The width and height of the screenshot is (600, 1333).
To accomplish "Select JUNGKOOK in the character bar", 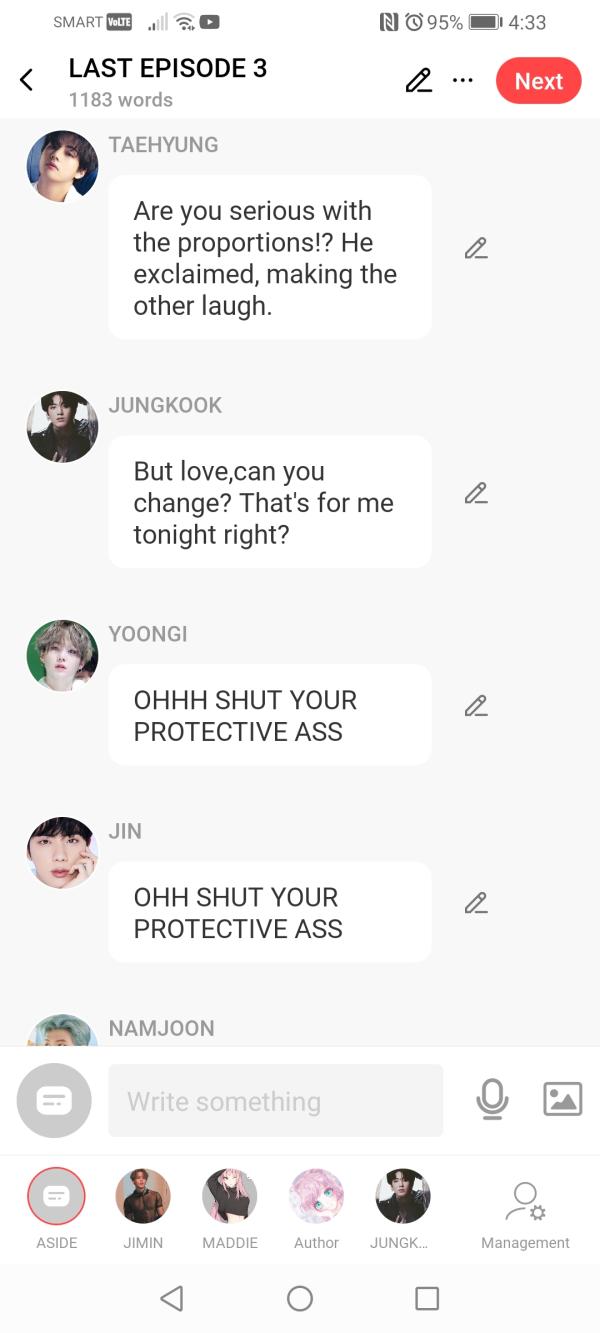I will (x=402, y=1198).
